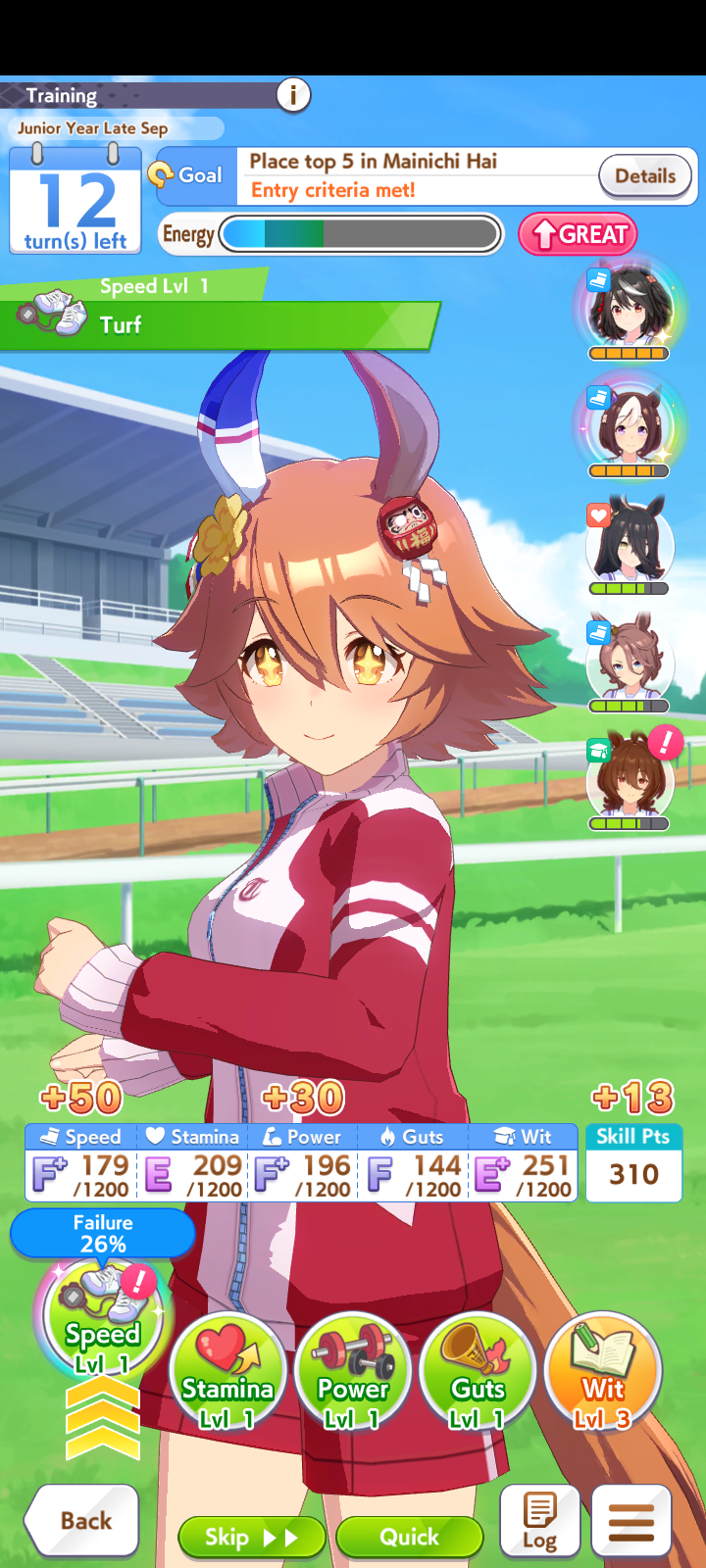Open the training info icon
Viewport: 706px width, 1568px height.
coord(293,95)
